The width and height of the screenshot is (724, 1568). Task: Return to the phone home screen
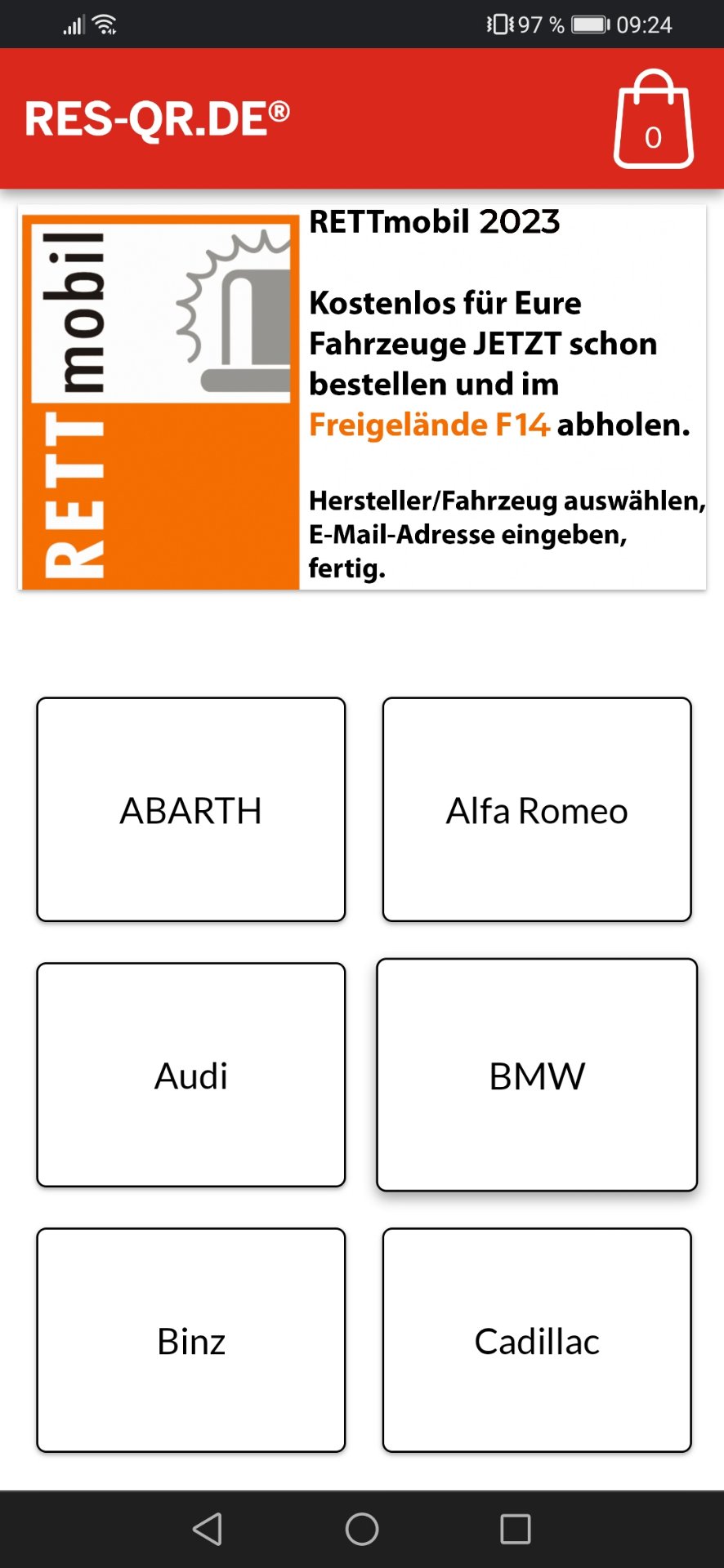362,1529
